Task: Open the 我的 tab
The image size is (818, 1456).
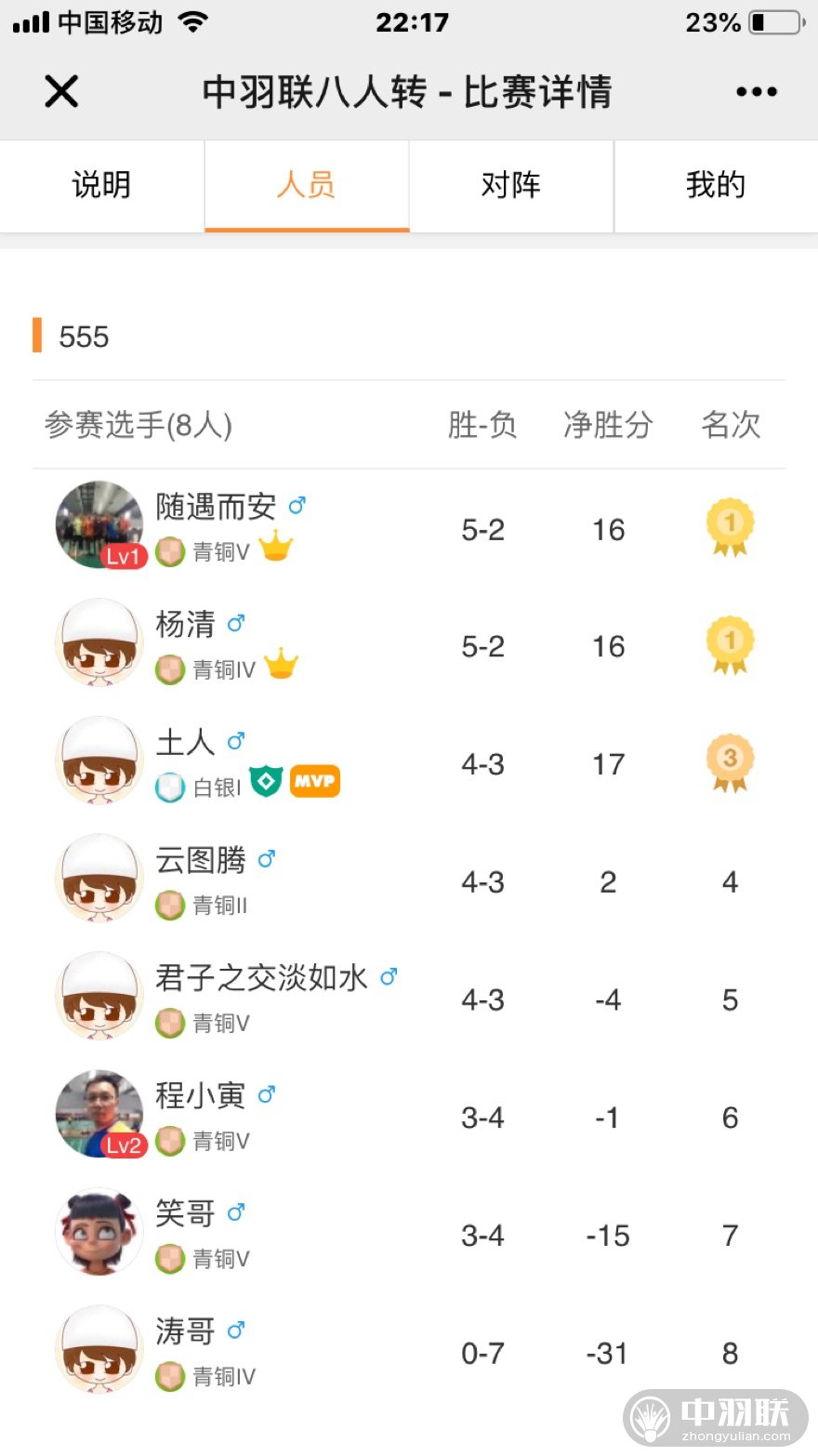Action: (x=716, y=185)
